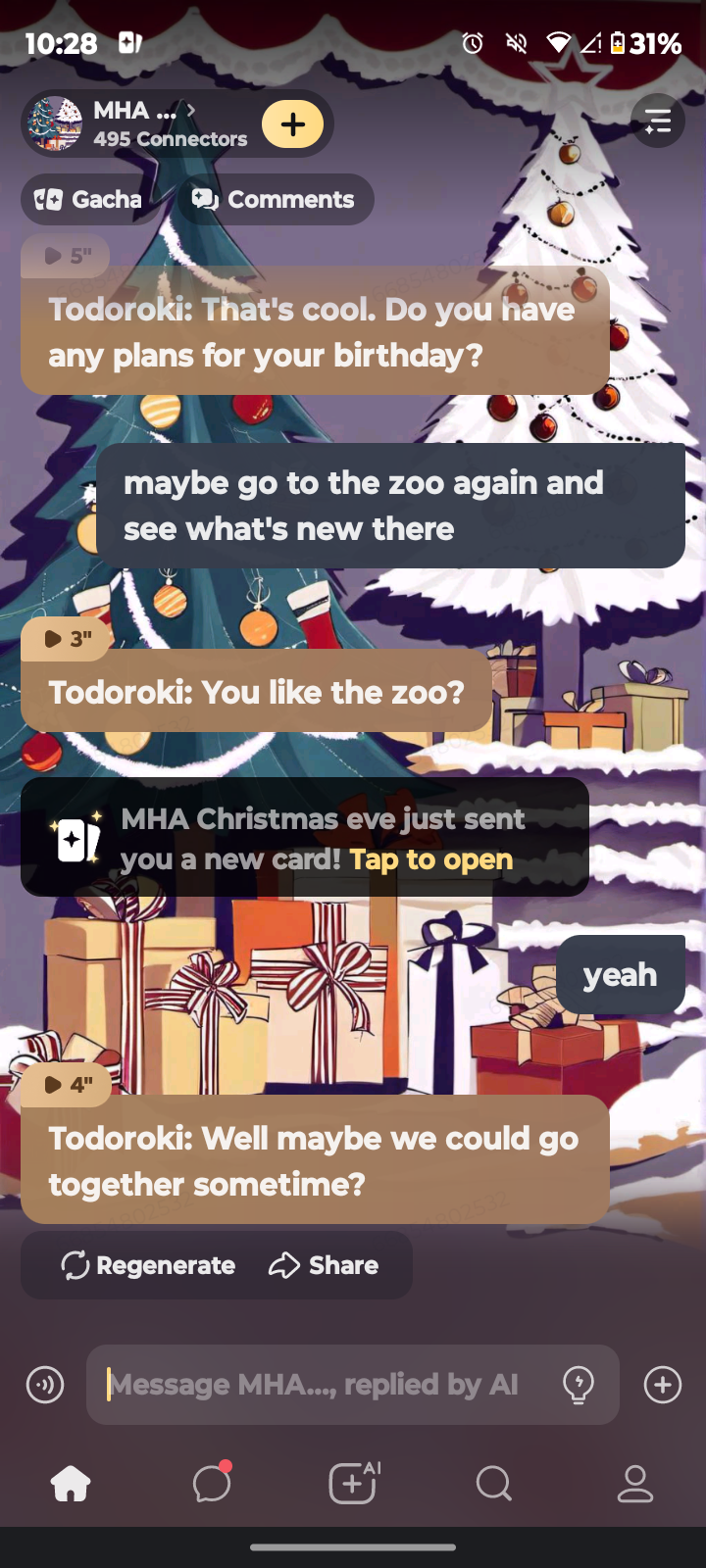Viewport: 706px width, 1568px height.
Task: Focus the Message MHA text field
Action: click(x=324, y=1385)
